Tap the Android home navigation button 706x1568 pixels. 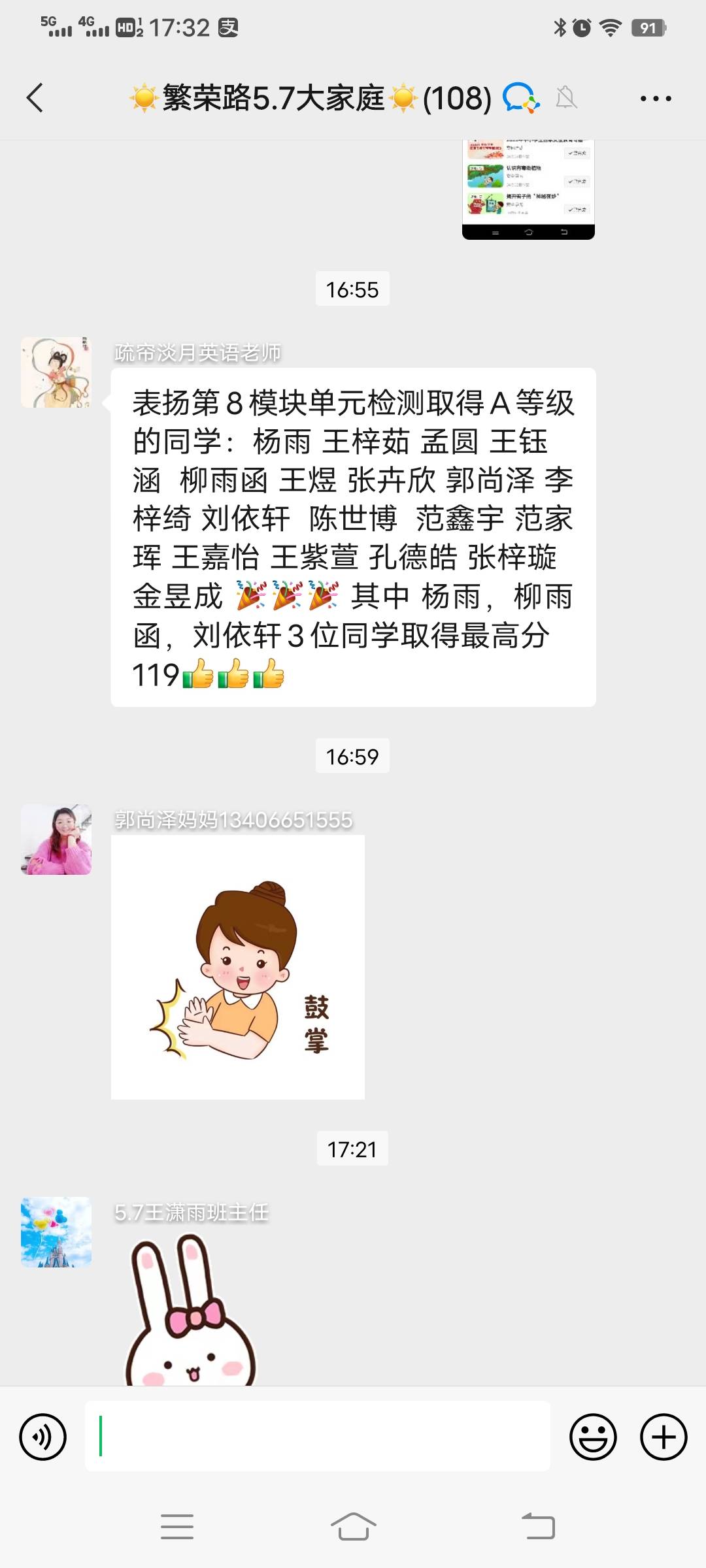point(353,1527)
